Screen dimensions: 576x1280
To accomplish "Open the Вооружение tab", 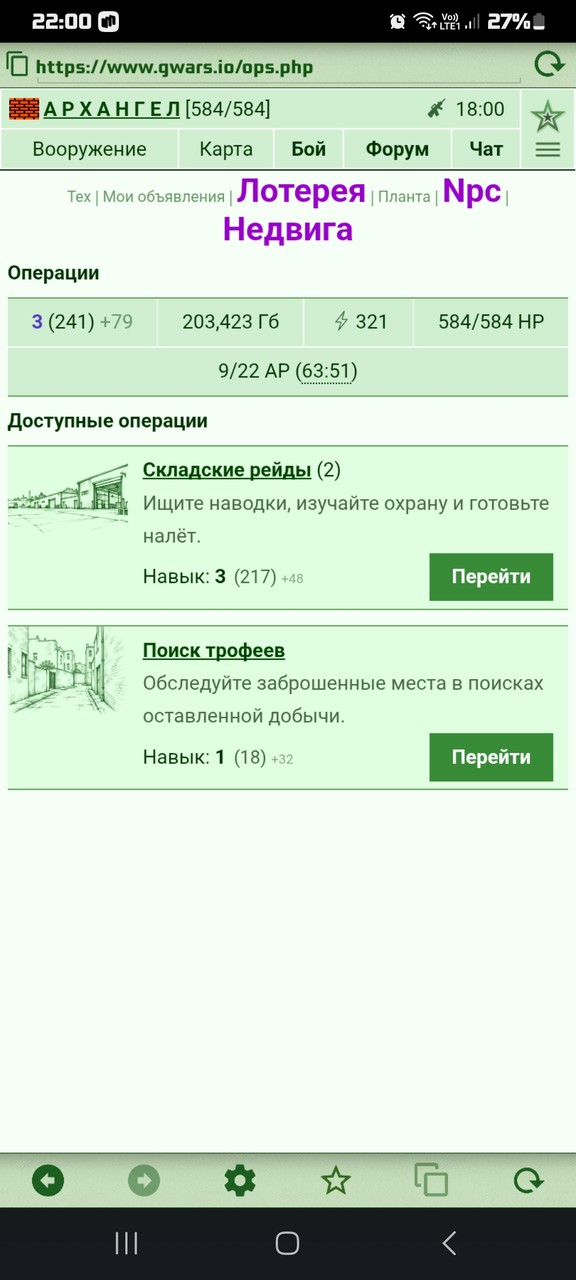I will pyautogui.click(x=89, y=149).
